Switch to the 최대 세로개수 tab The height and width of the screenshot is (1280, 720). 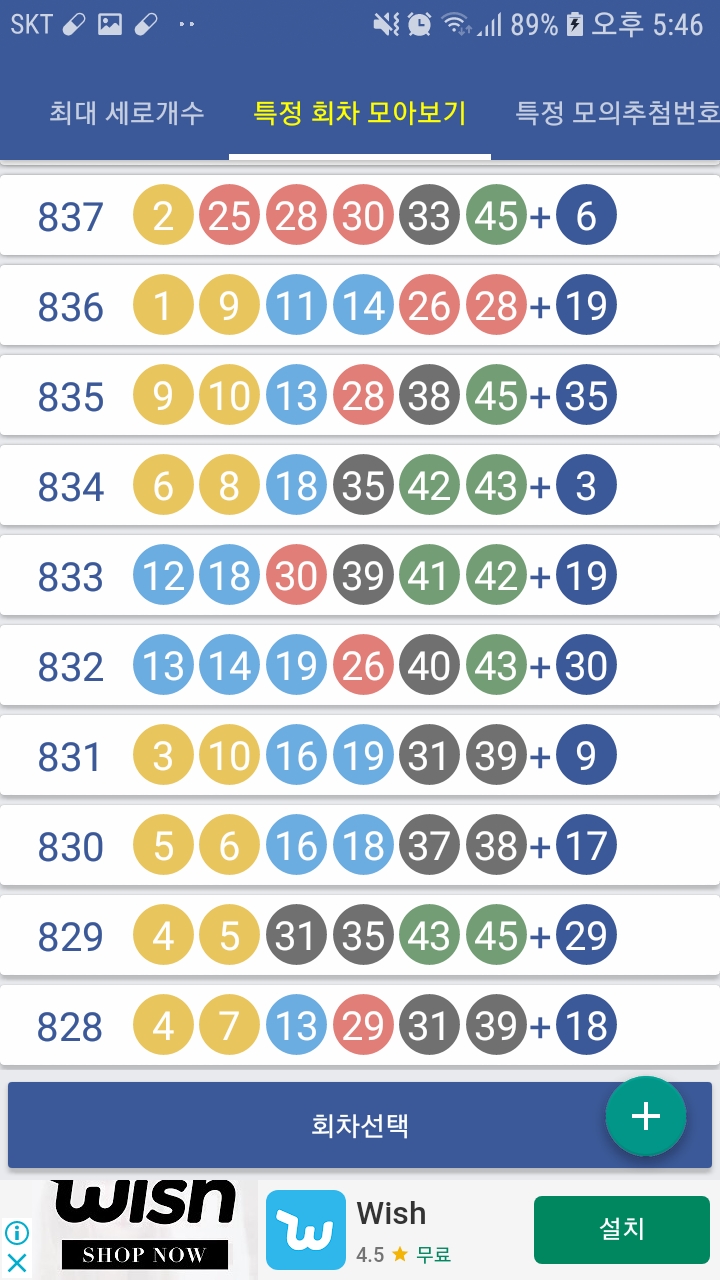point(126,112)
